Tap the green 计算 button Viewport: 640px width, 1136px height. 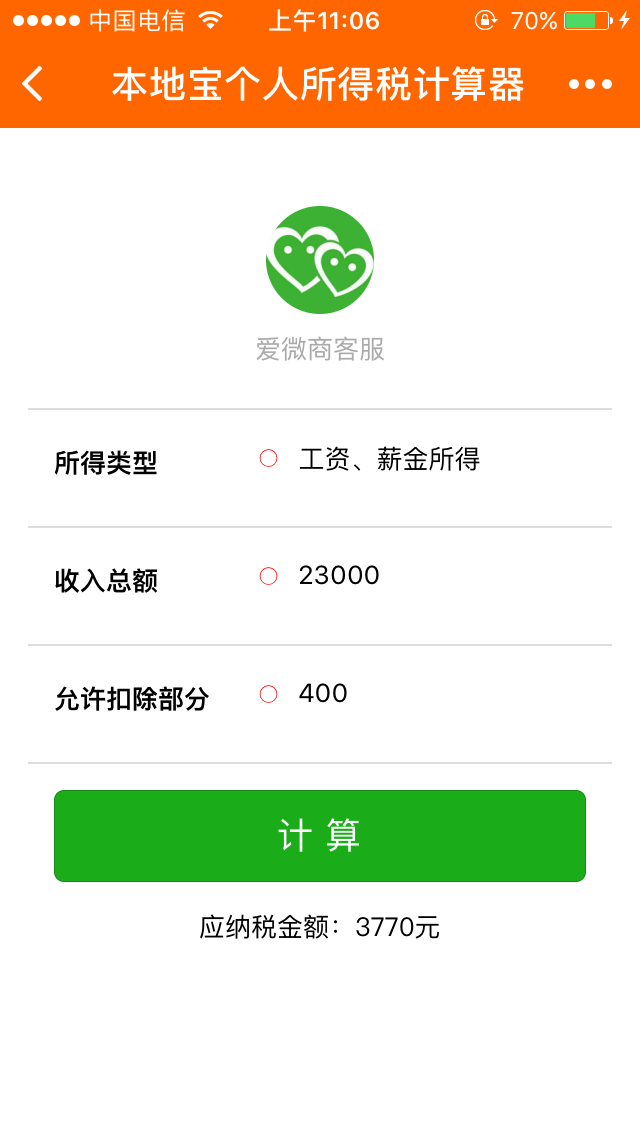pyautogui.click(x=320, y=836)
